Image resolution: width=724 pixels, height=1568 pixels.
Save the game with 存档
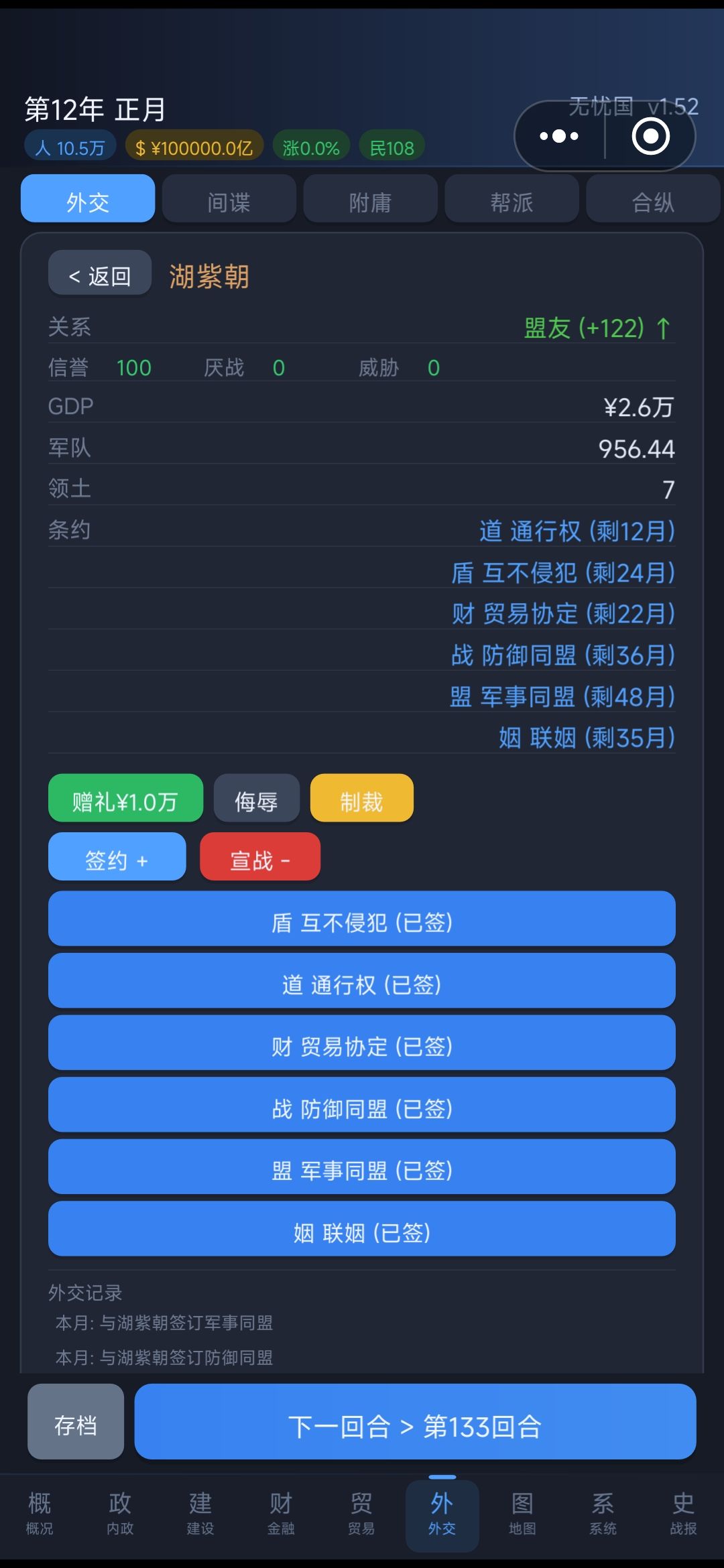coord(76,1421)
